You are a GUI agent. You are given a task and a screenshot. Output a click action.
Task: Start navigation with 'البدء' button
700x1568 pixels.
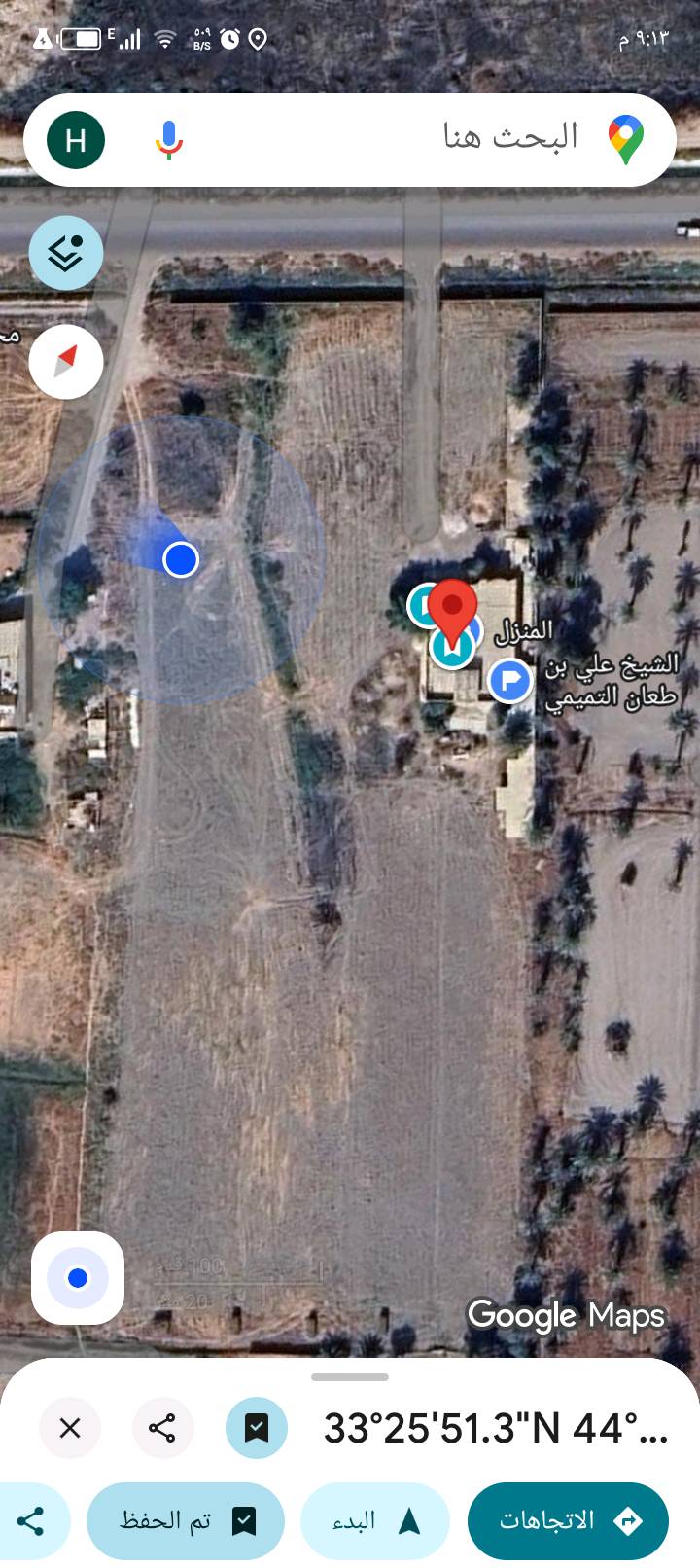pos(375,1520)
